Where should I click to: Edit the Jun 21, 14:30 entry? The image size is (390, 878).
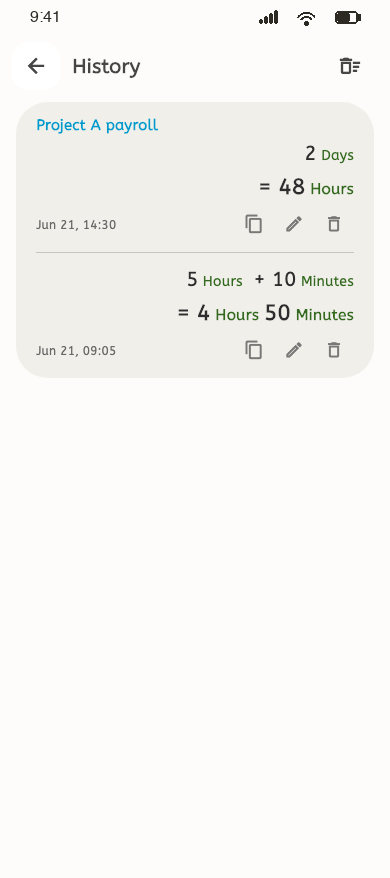[x=294, y=224]
